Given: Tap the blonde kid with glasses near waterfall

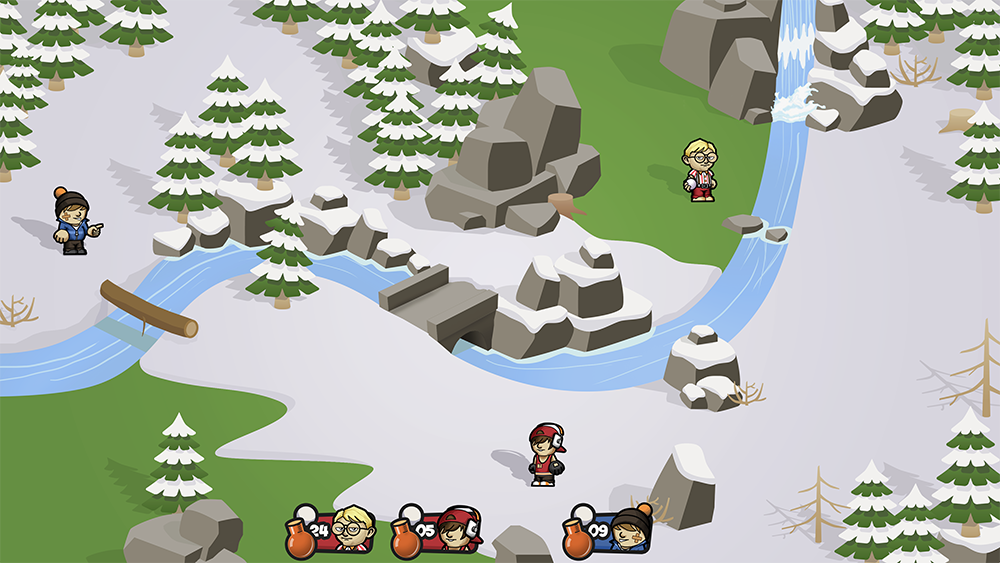Looking at the screenshot, I should (x=699, y=170).
